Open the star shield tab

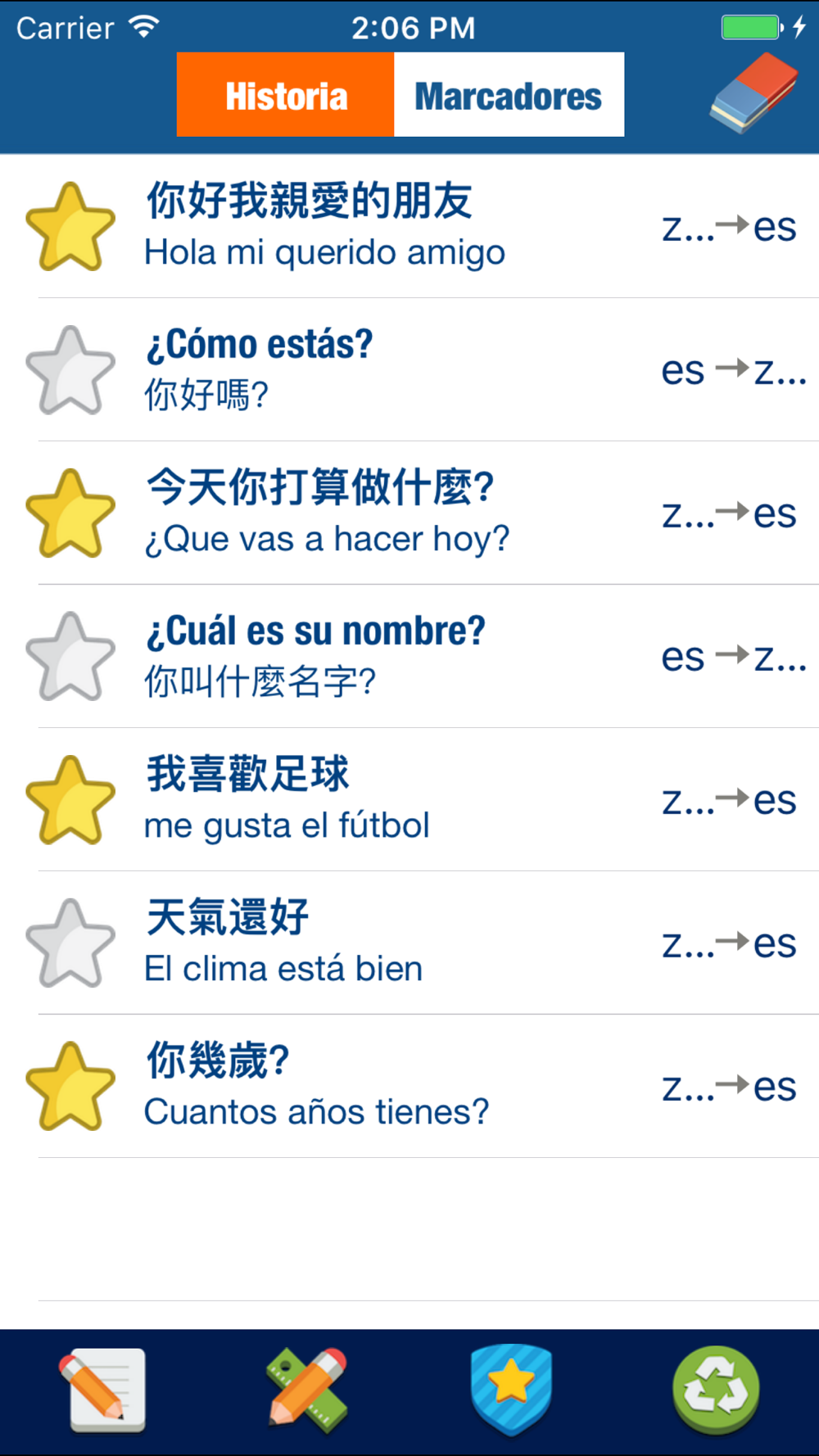[512, 1390]
